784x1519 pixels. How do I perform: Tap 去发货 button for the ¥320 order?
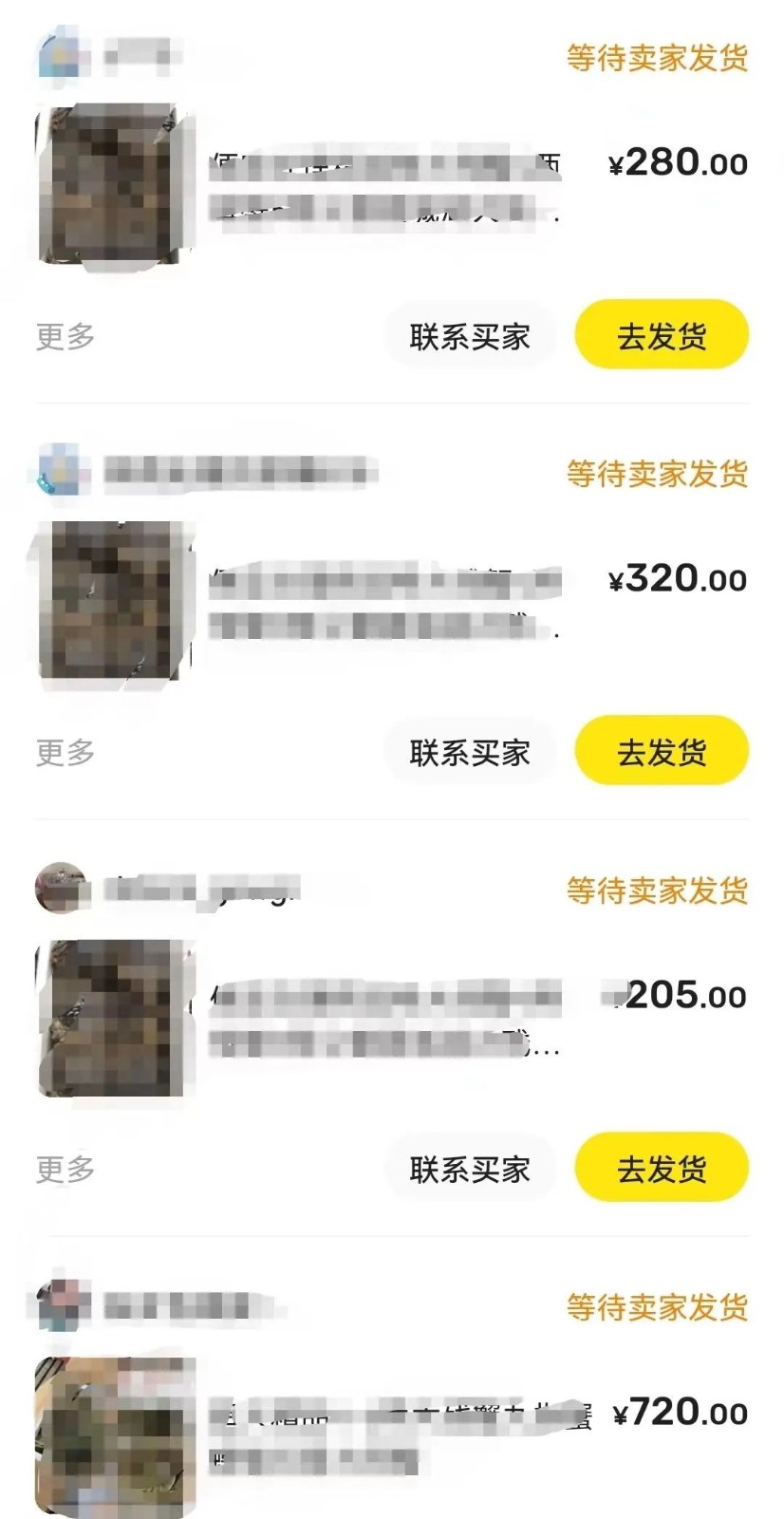(x=661, y=750)
